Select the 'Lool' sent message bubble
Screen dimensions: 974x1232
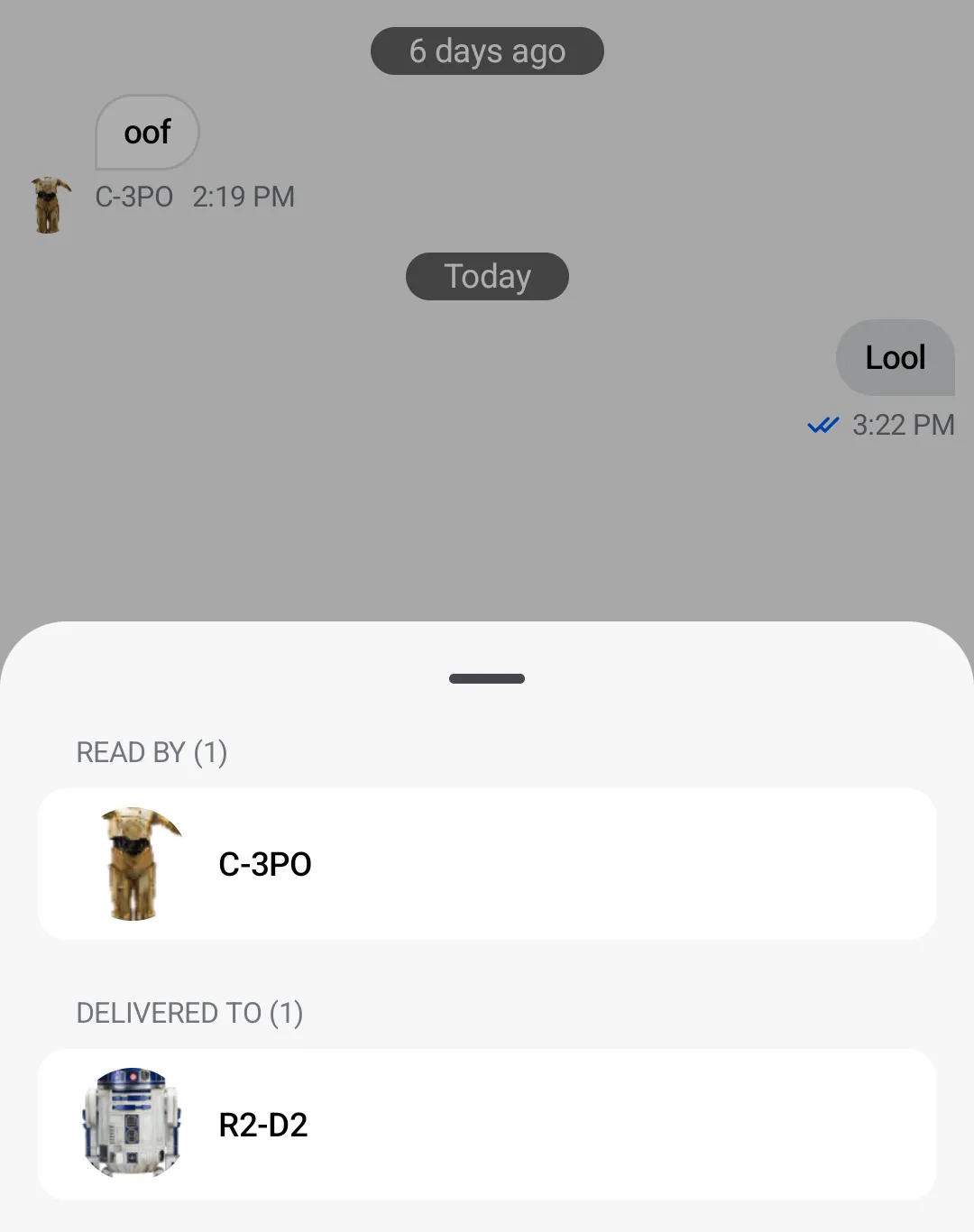[x=895, y=358]
